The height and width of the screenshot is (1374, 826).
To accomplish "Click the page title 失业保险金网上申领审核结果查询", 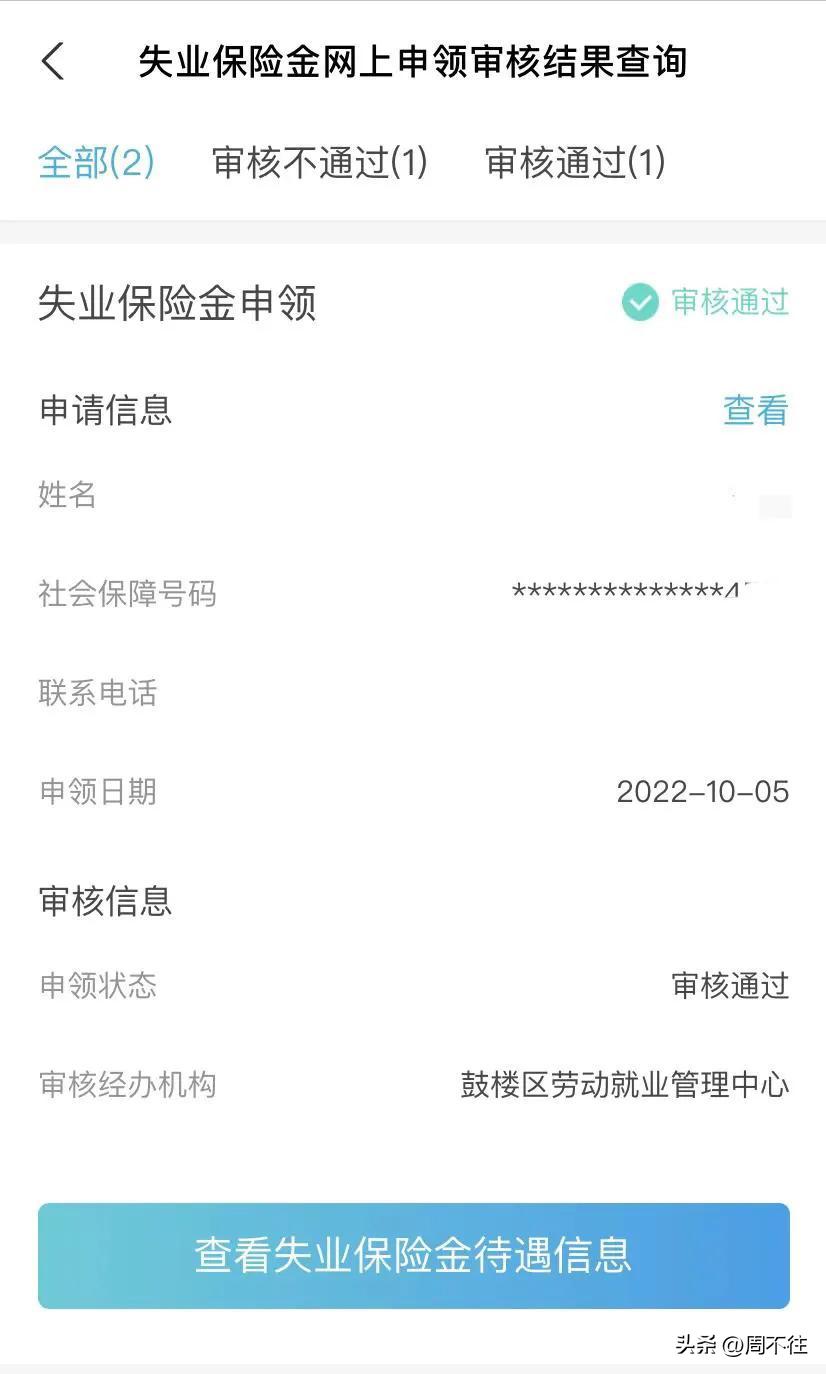I will (413, 61).
